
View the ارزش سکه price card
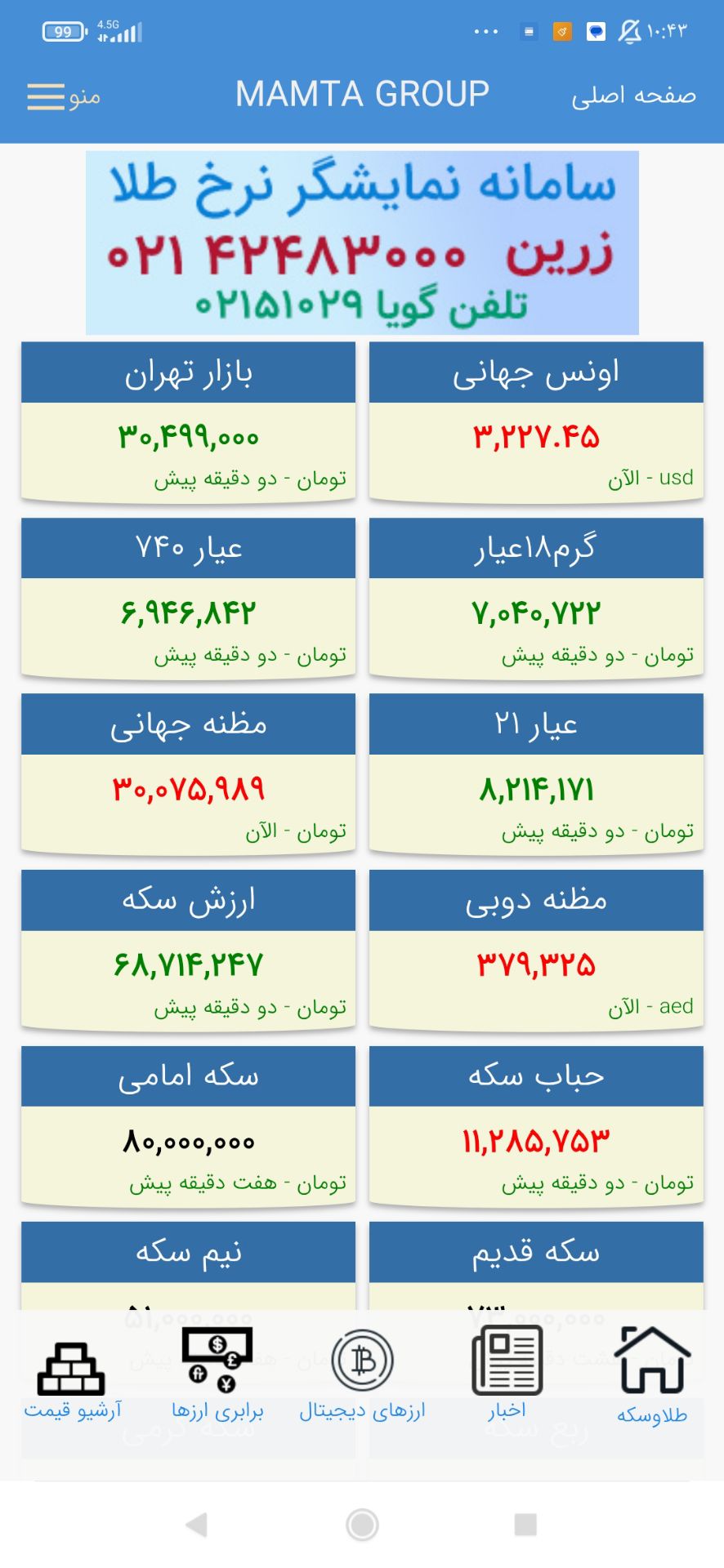[188, 950]
